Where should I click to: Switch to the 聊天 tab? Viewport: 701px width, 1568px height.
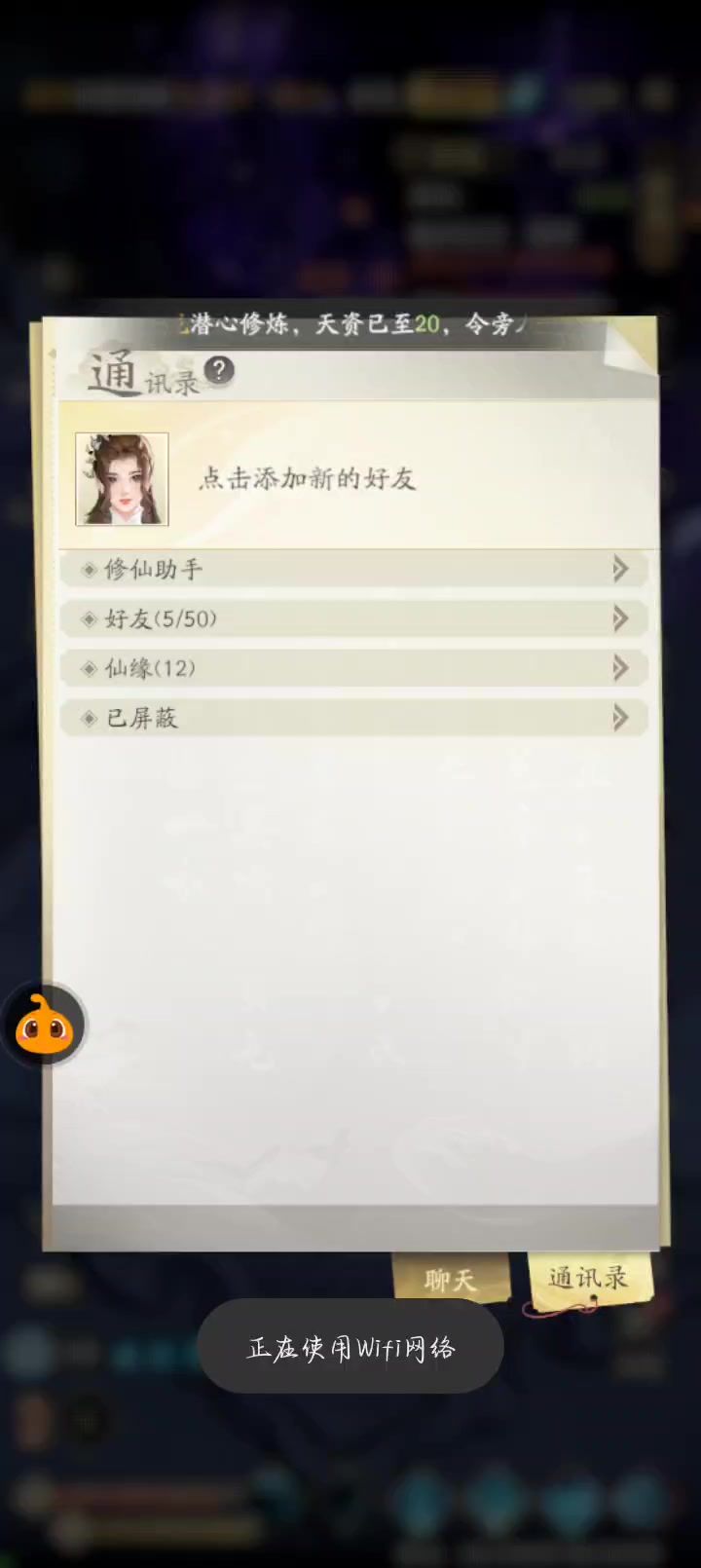tap(451, 1279)
